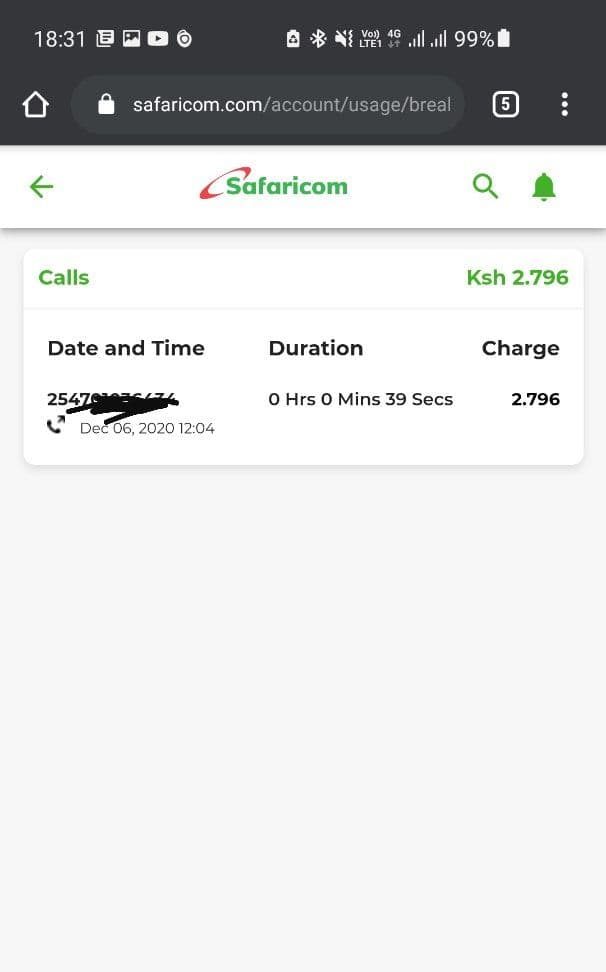Go back using the green arrow
Screen dimensions: 606x972
point(42,187)
